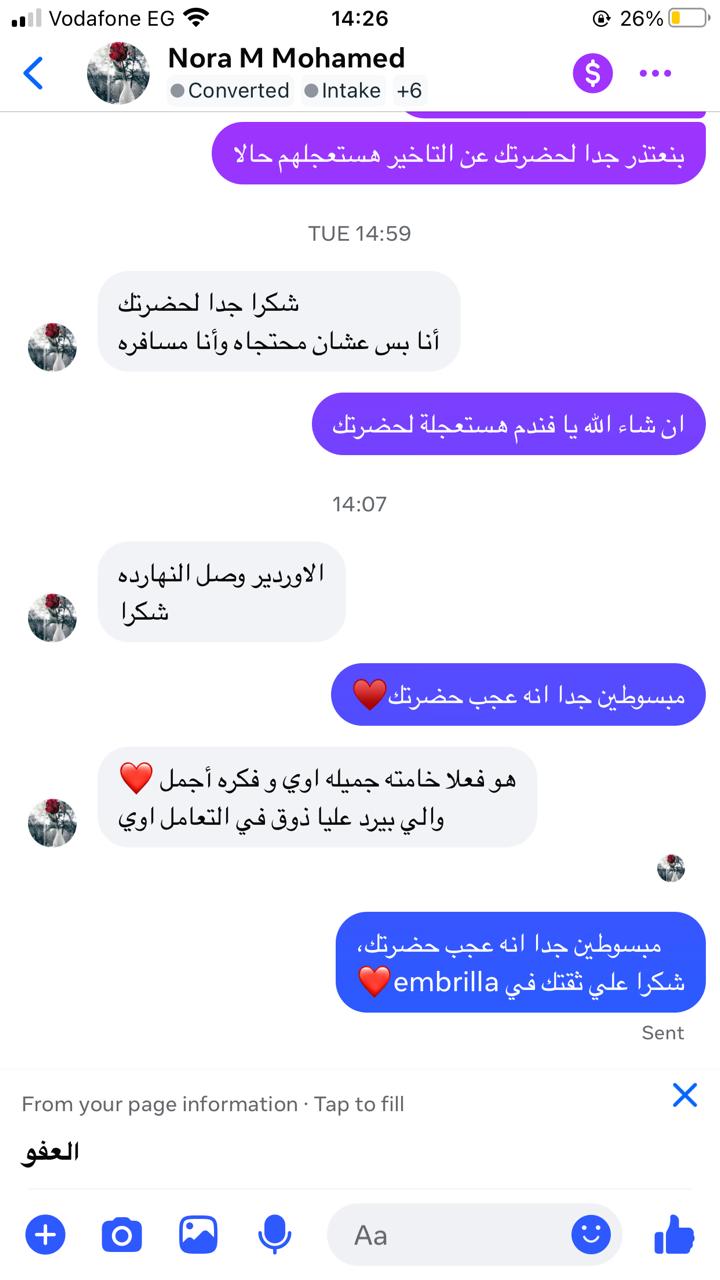The height and width of the screenshot is (1280, 720).
Task: Open the emoji picker smiley
Action: pyautogui.click(x=590, y=1235)
